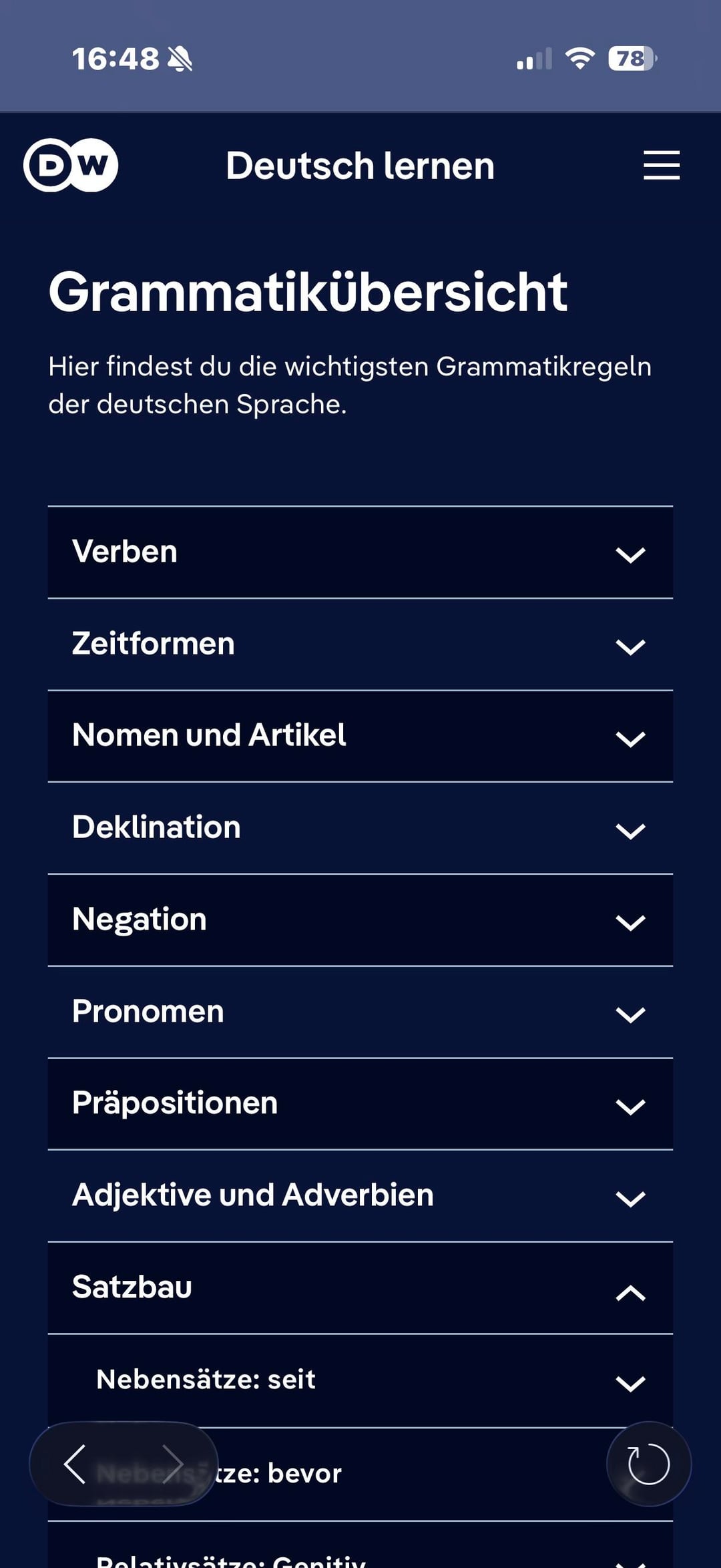721x1568 pixels.
Task: Go to the DW homepage logo
Action: [x=71, y=165]
